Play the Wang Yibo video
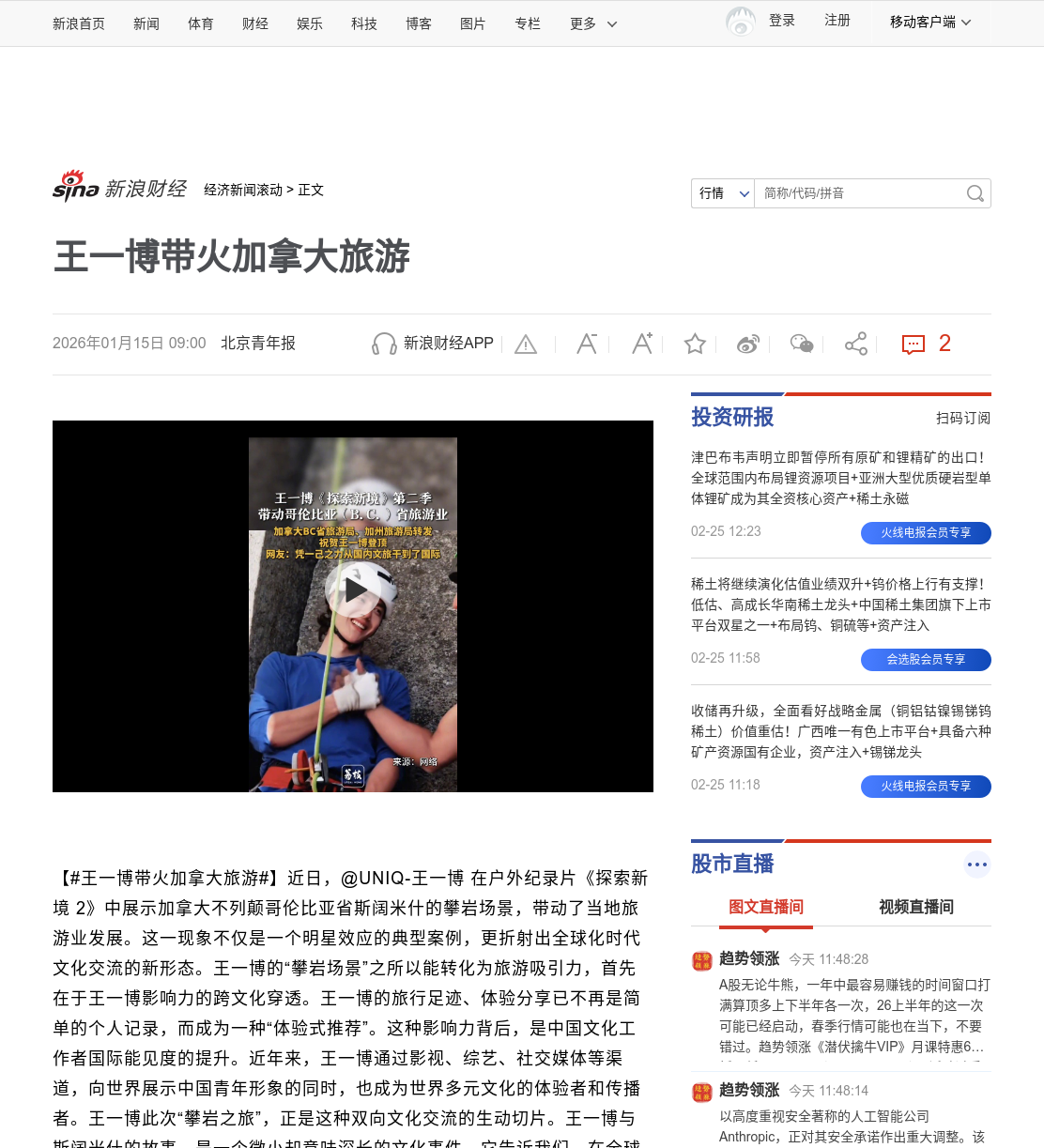The image size is (1044, 1148). point(353,590)
